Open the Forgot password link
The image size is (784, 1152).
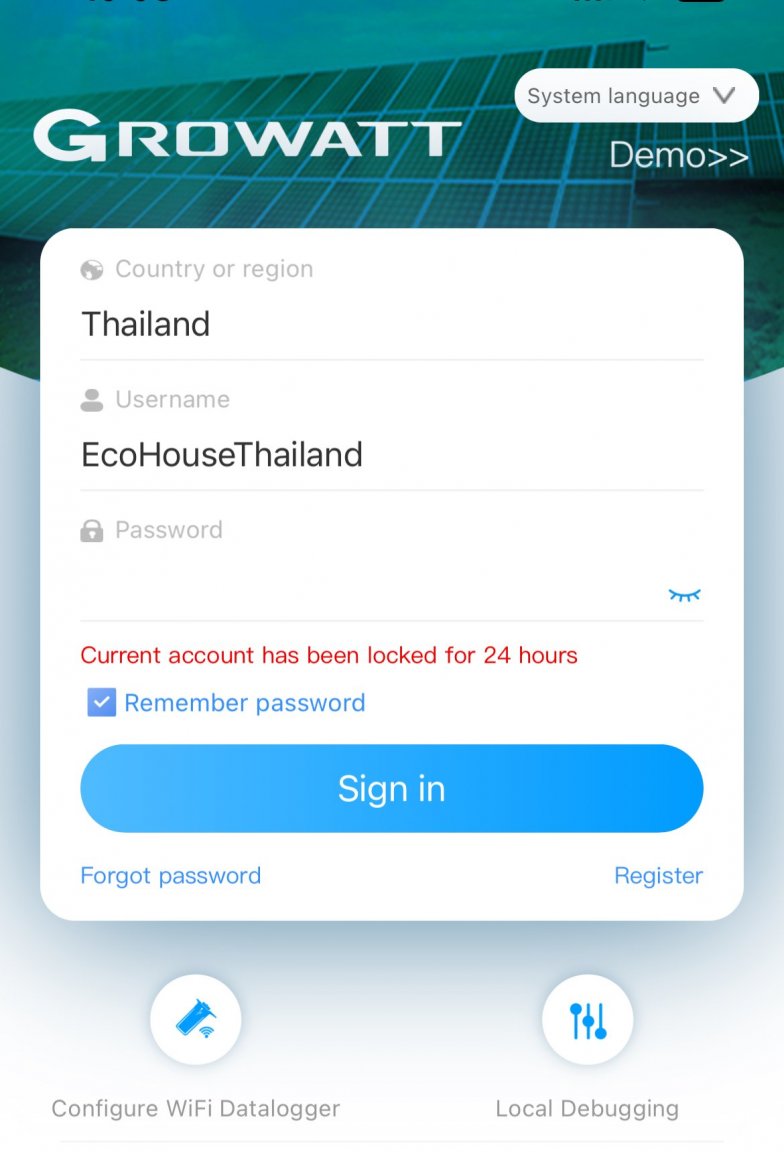(170, 876)
